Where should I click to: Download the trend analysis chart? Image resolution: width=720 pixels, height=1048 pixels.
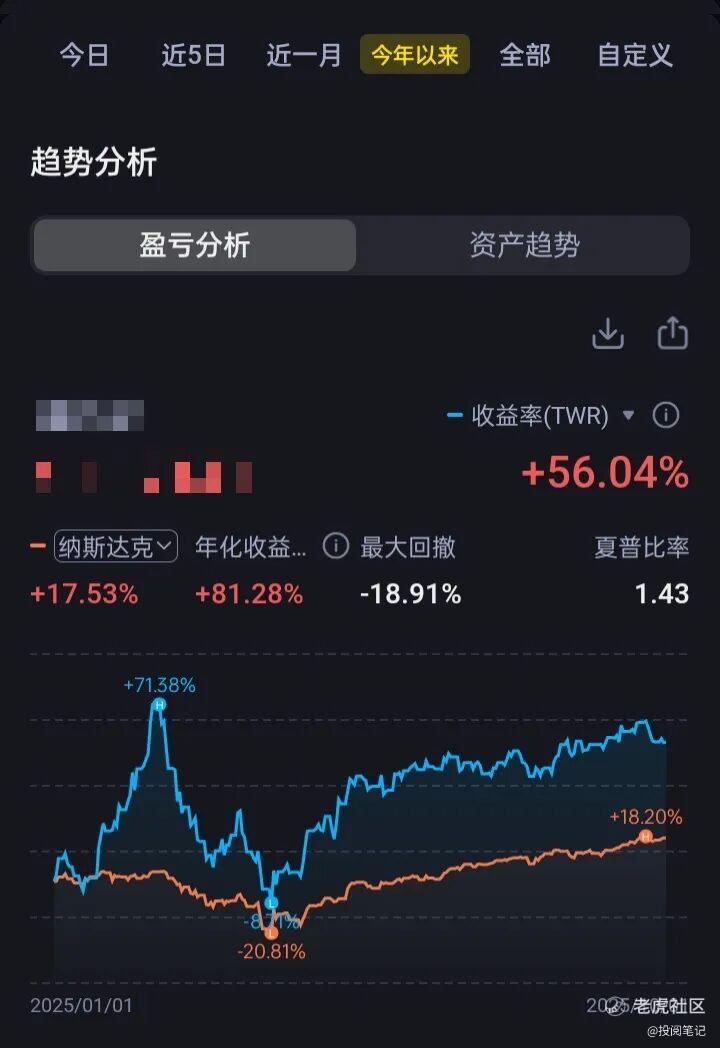coord(608,334)
